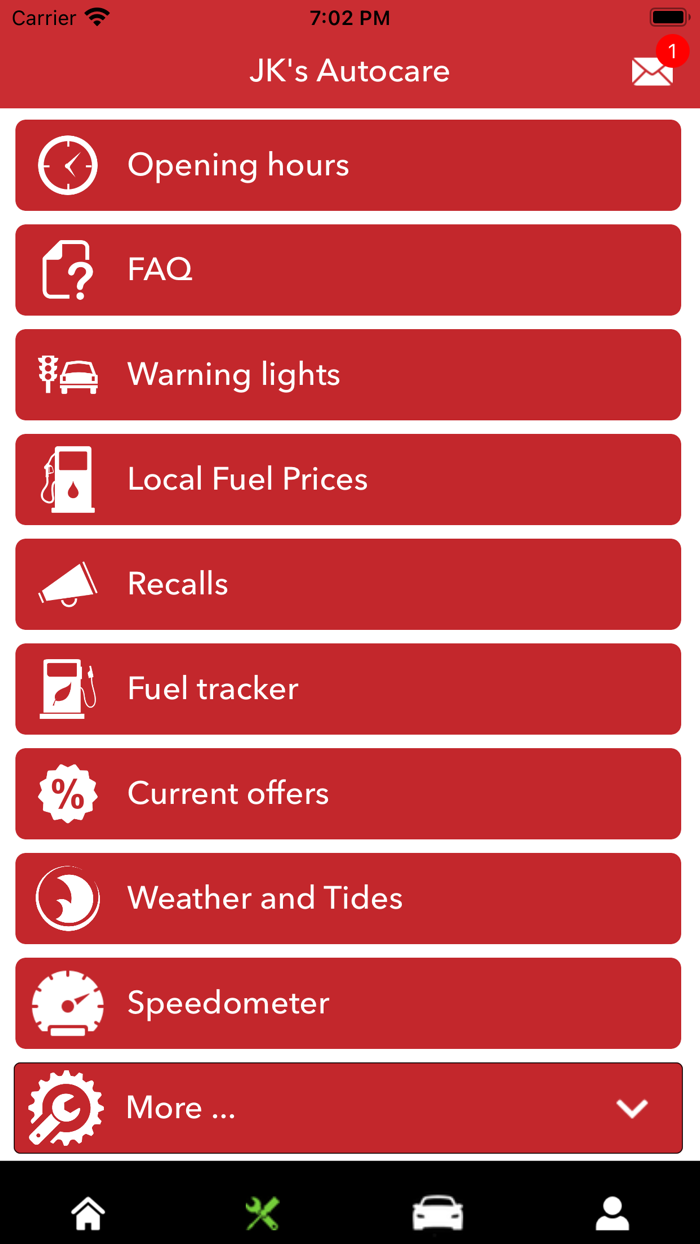
Task: Go to the home tab
Action: pyautogui.click(x=88, y=1213)
